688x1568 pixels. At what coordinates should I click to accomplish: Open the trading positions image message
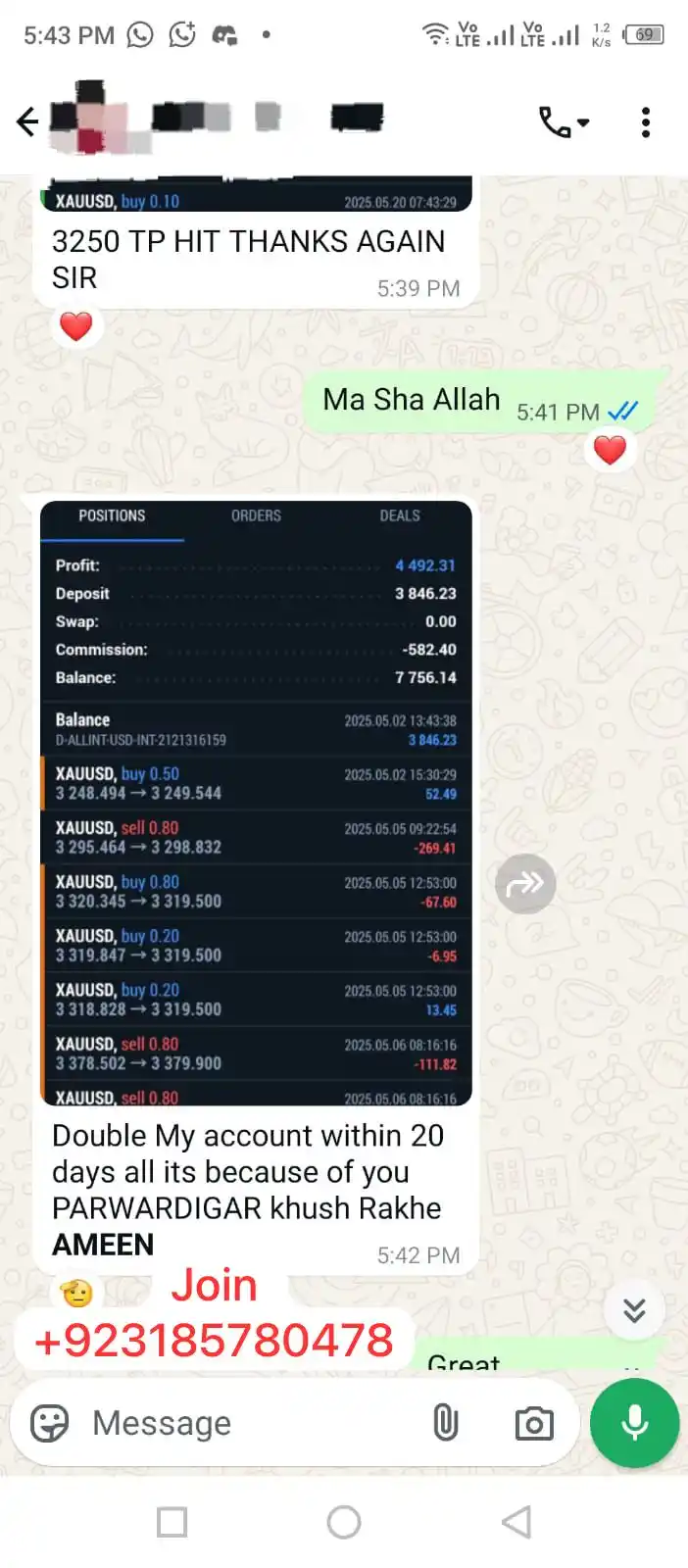point(256,804)
